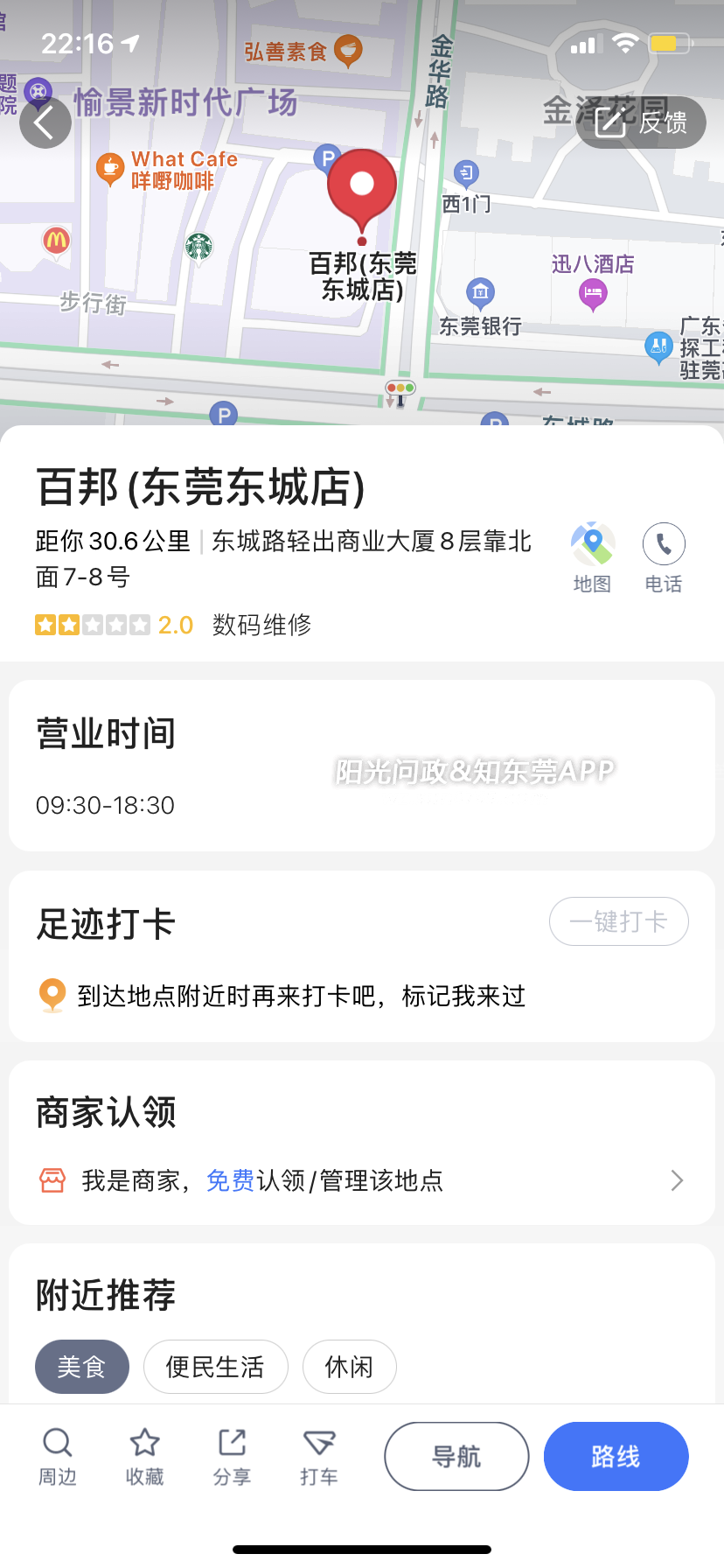This screenshot has width=724, height=1568.
Task: View routes with 路线 button
Action: point(616,1456)
